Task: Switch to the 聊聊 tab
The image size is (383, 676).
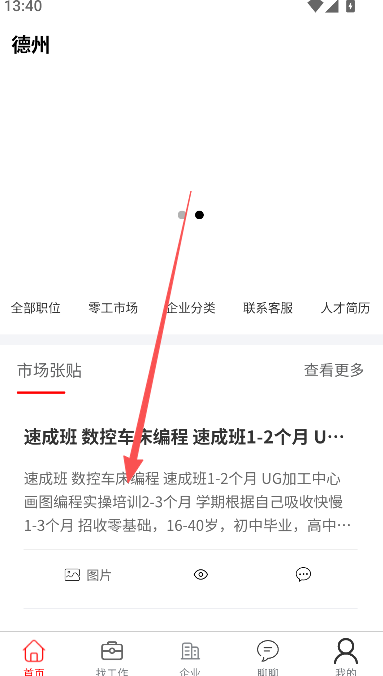Action: point(268,657)
